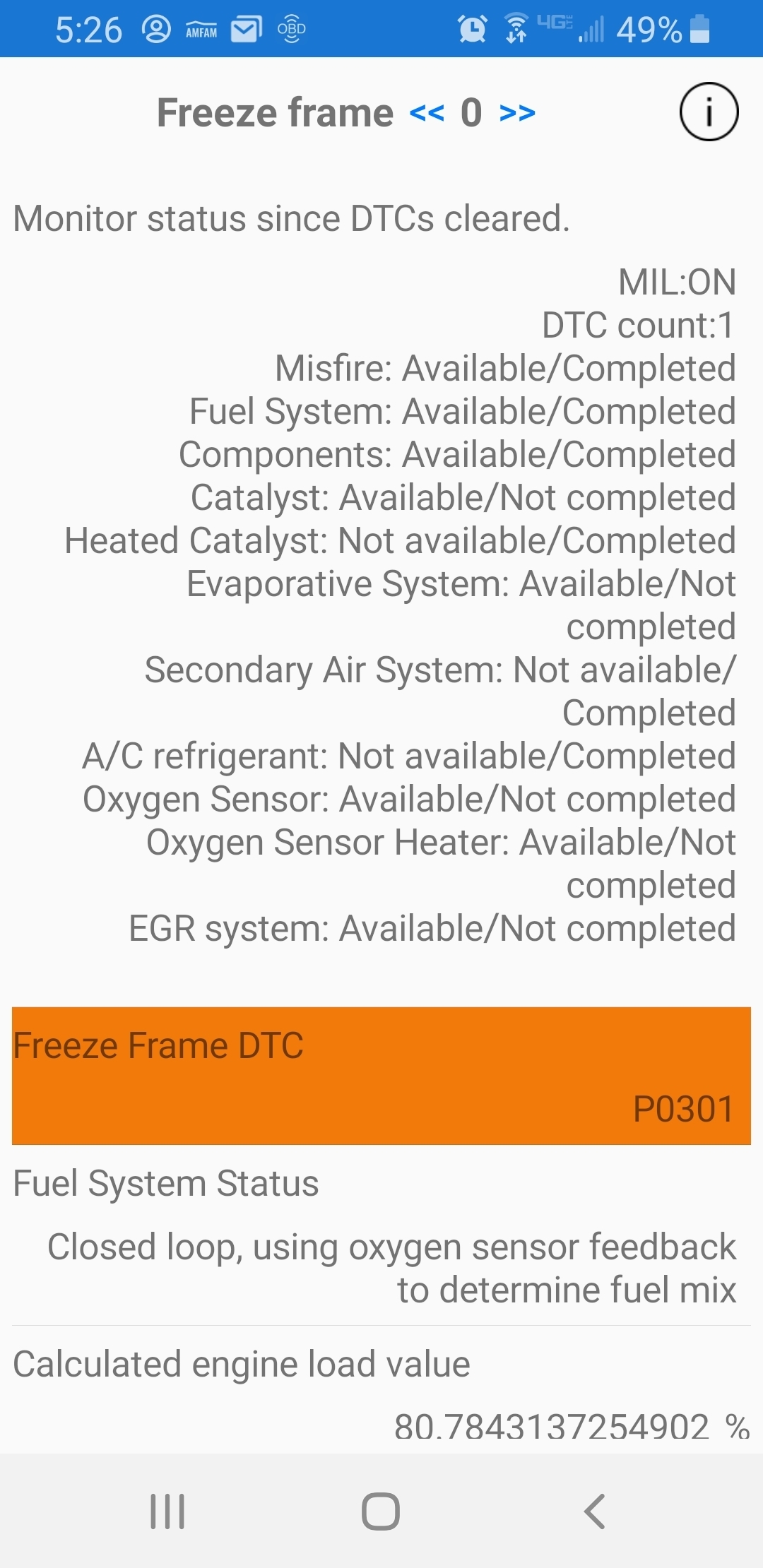Tap the system back button
Screen dimensions: 763x1568
594,1511
